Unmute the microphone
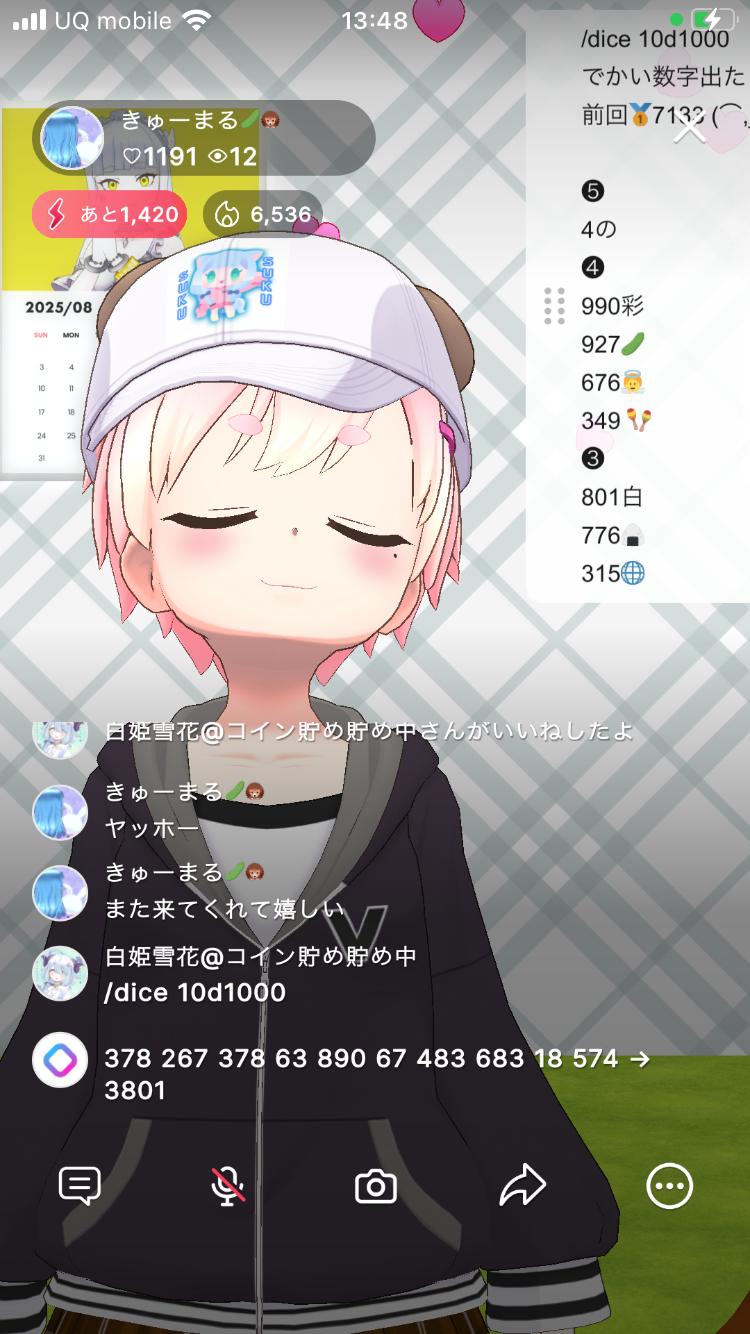 pos(228,1186)
